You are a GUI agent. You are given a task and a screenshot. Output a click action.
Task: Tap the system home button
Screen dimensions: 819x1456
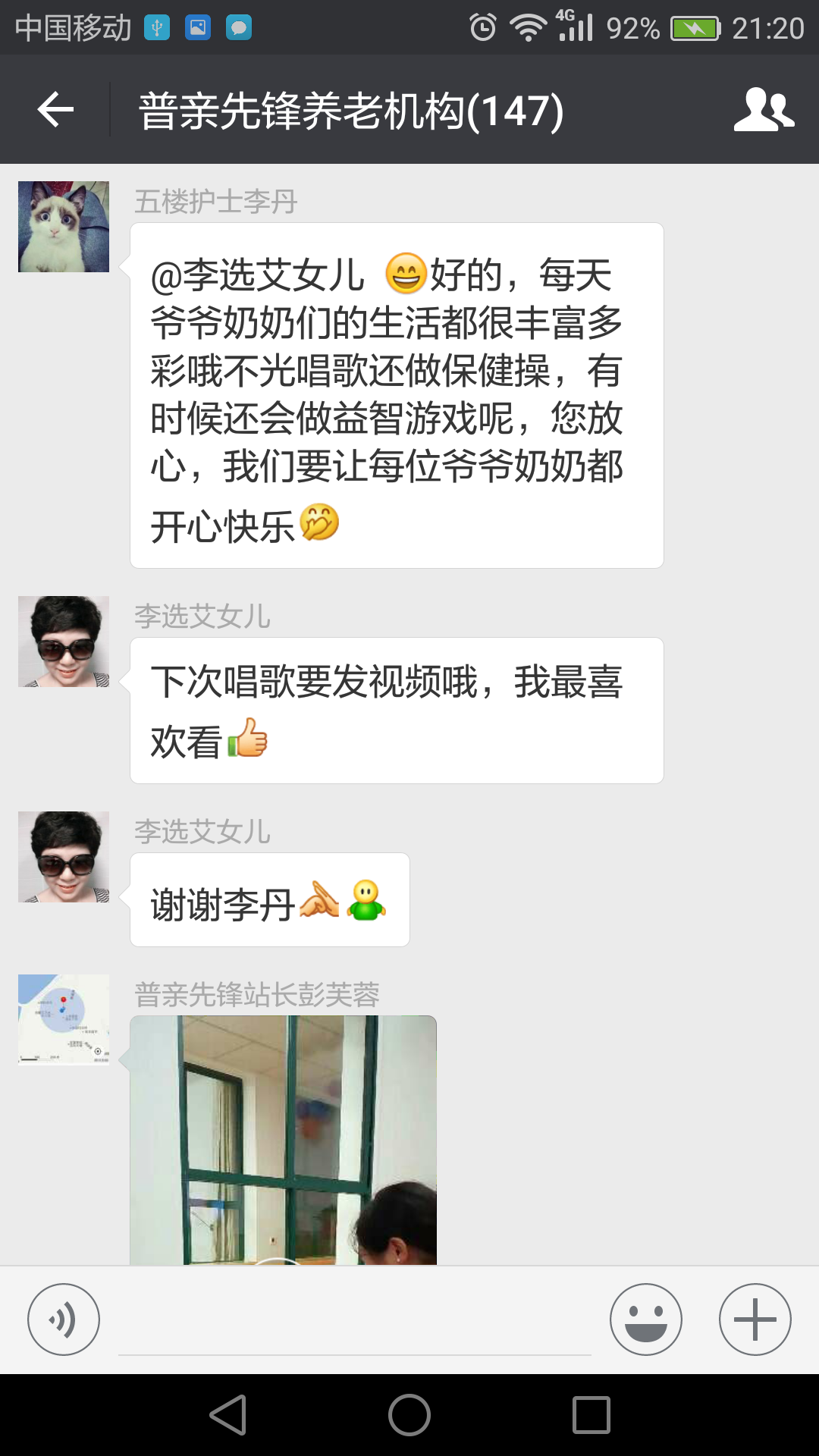(x=409, y=1415)
